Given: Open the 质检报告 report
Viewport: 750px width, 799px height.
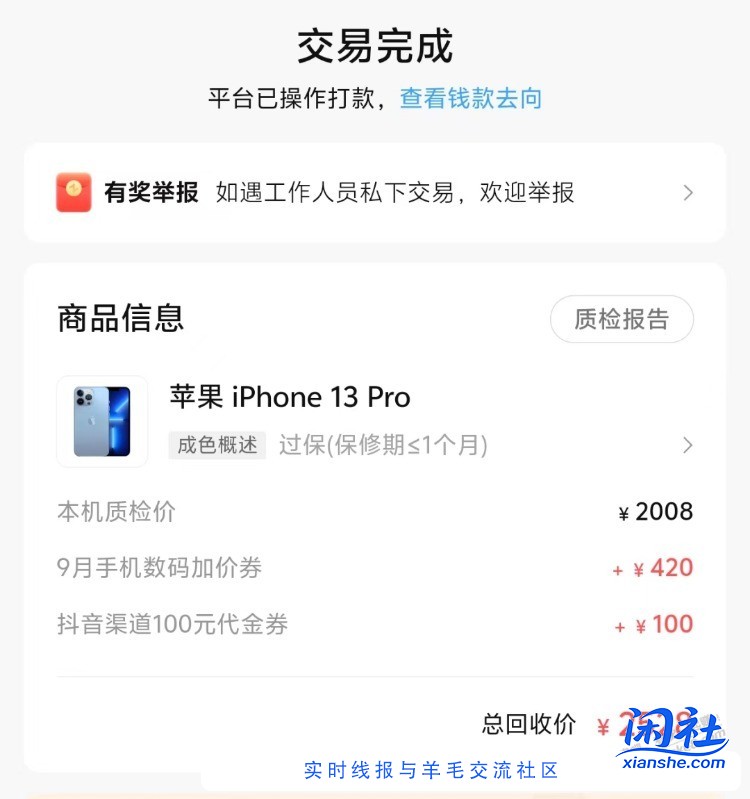Looking at the screenshot, I should (621, 319).
